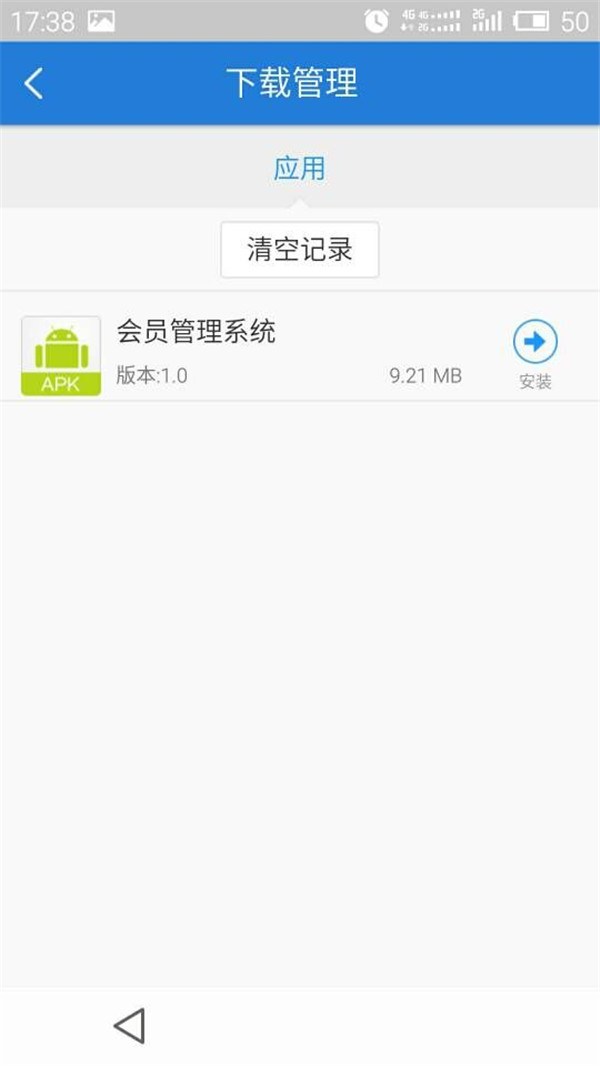Tap the system back triangle

(x=130, y=1025)
